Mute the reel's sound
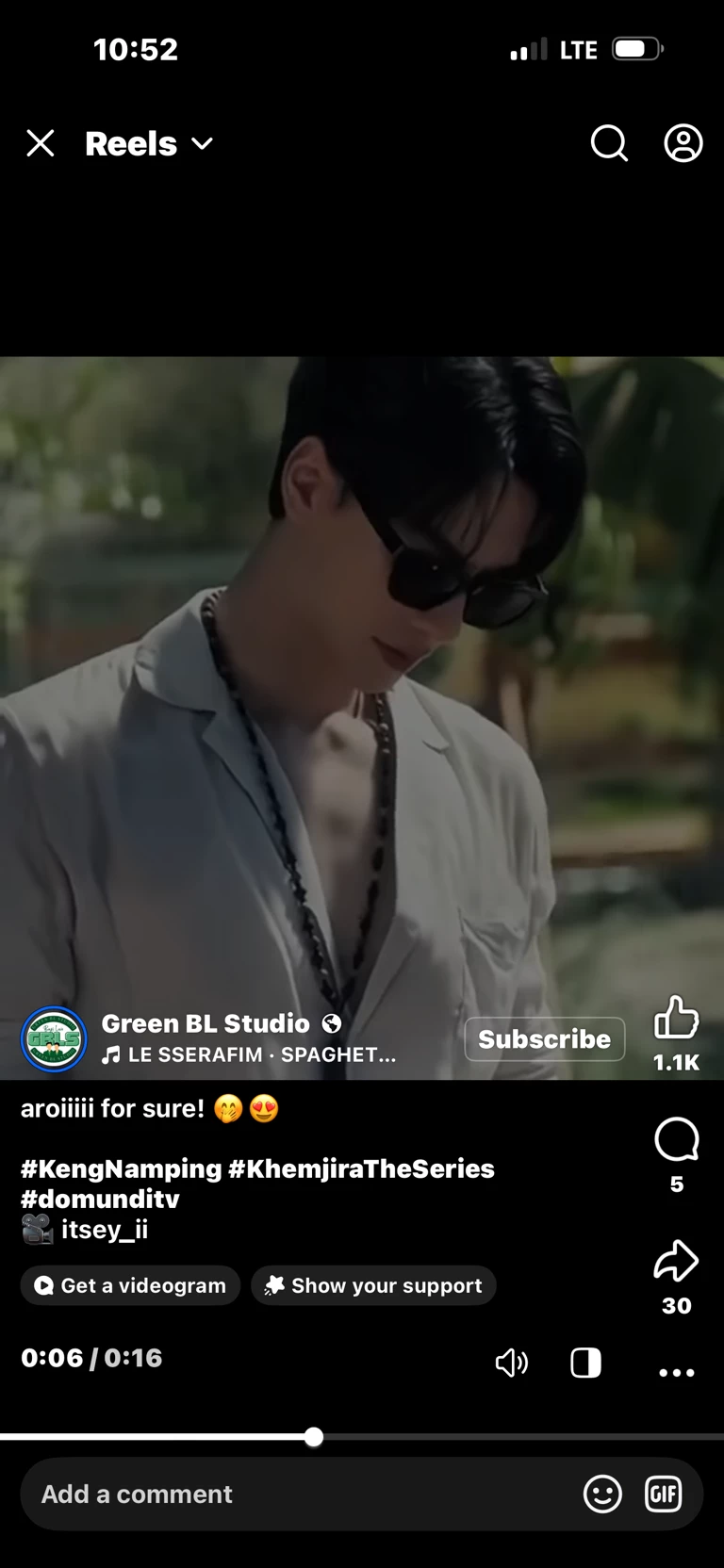Viewport: 724px width, 1568px height. click(x=512, y=1363)
